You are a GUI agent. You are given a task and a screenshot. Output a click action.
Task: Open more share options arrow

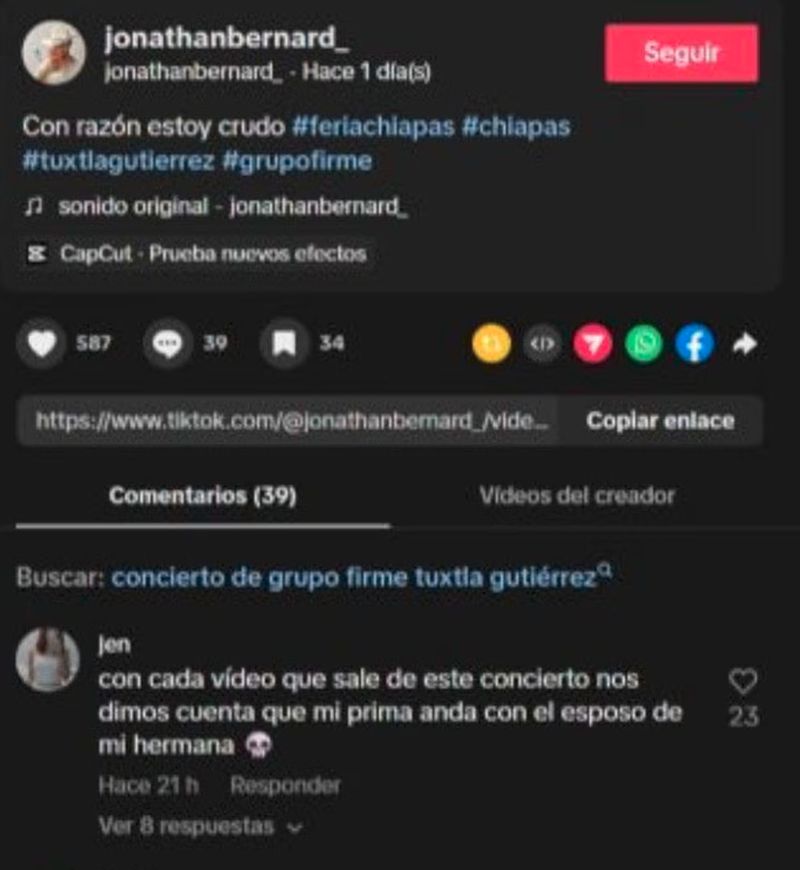tap(745, 344)
